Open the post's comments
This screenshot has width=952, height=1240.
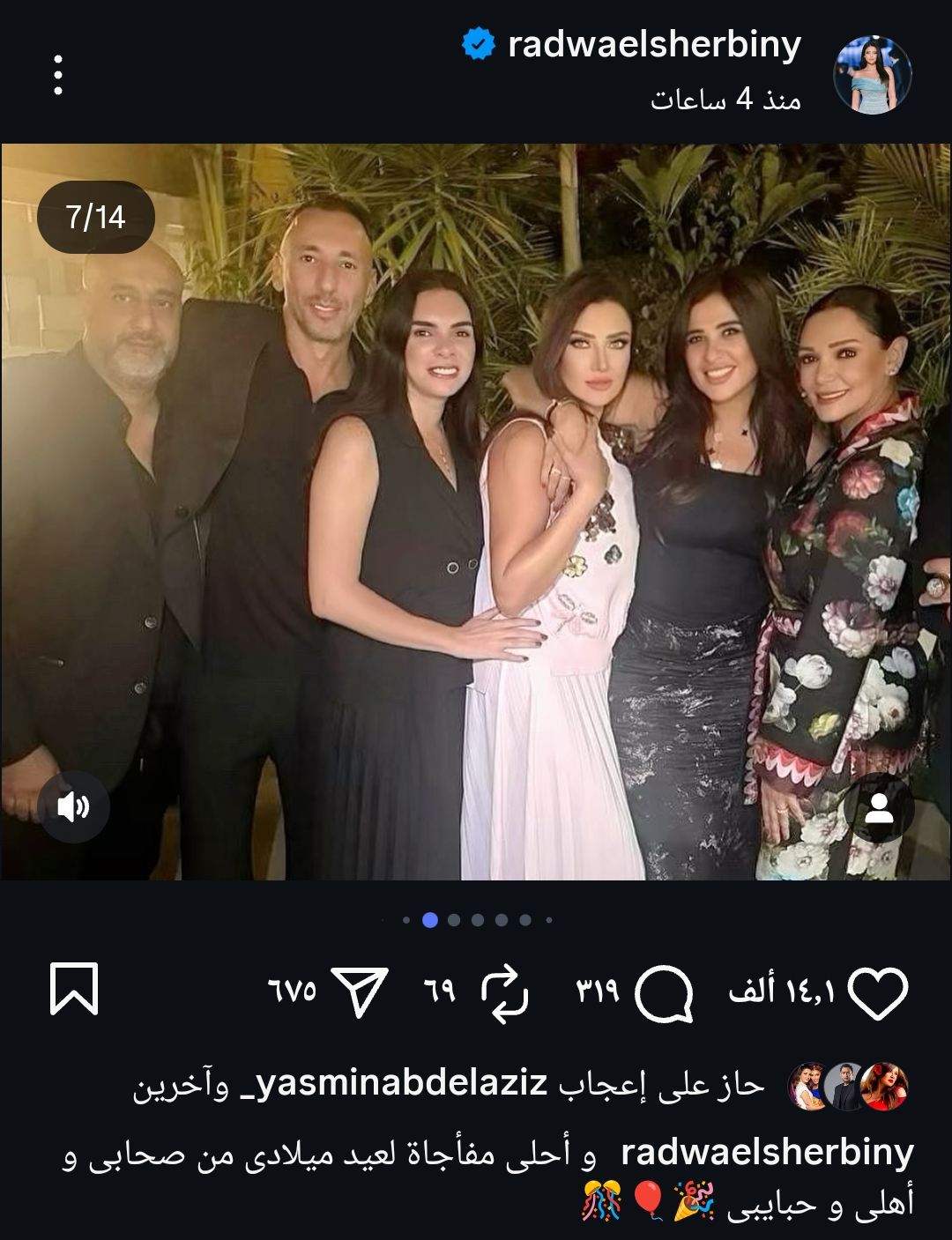pyautogui.click(x=663, y=993)
